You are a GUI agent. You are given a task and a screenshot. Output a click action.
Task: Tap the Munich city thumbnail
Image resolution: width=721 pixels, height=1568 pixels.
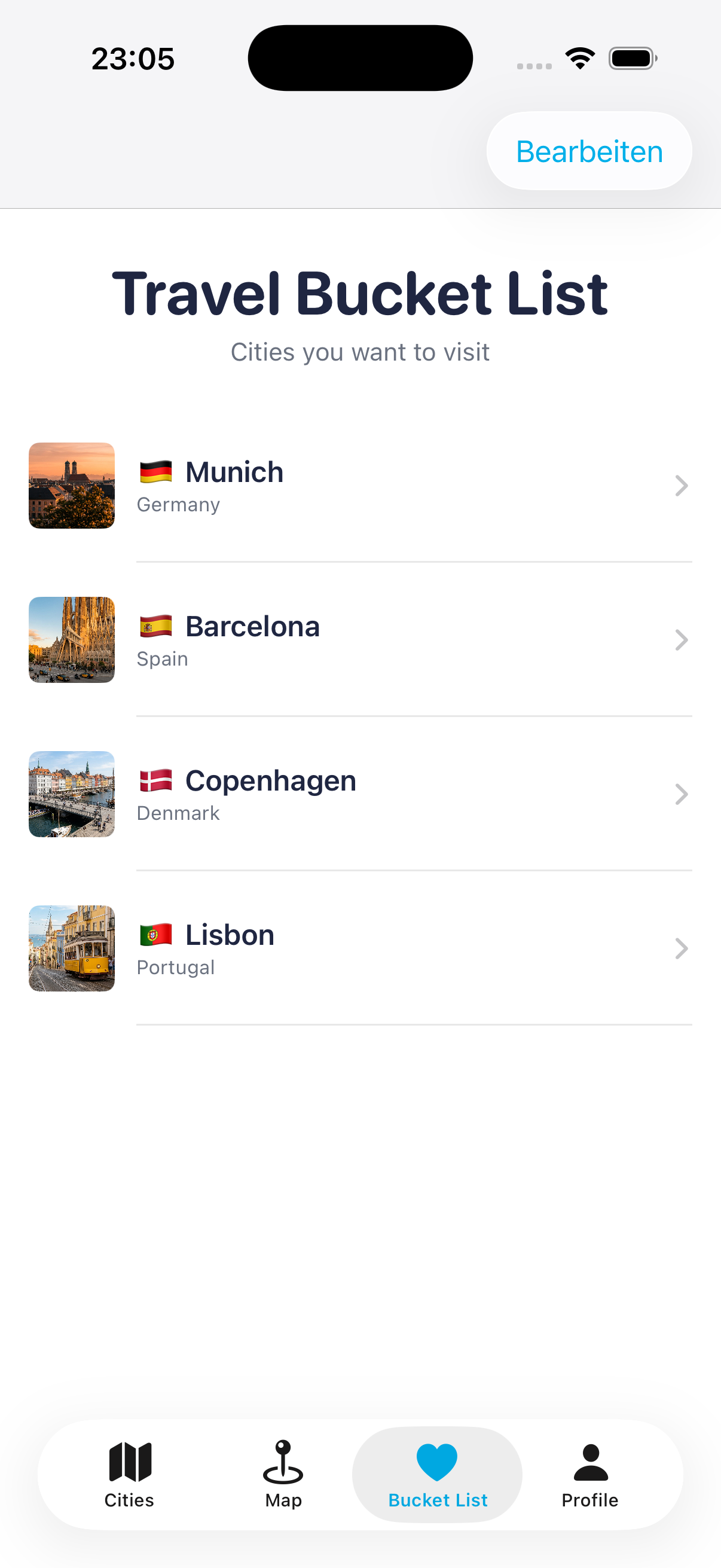click(x=71, y=486)
